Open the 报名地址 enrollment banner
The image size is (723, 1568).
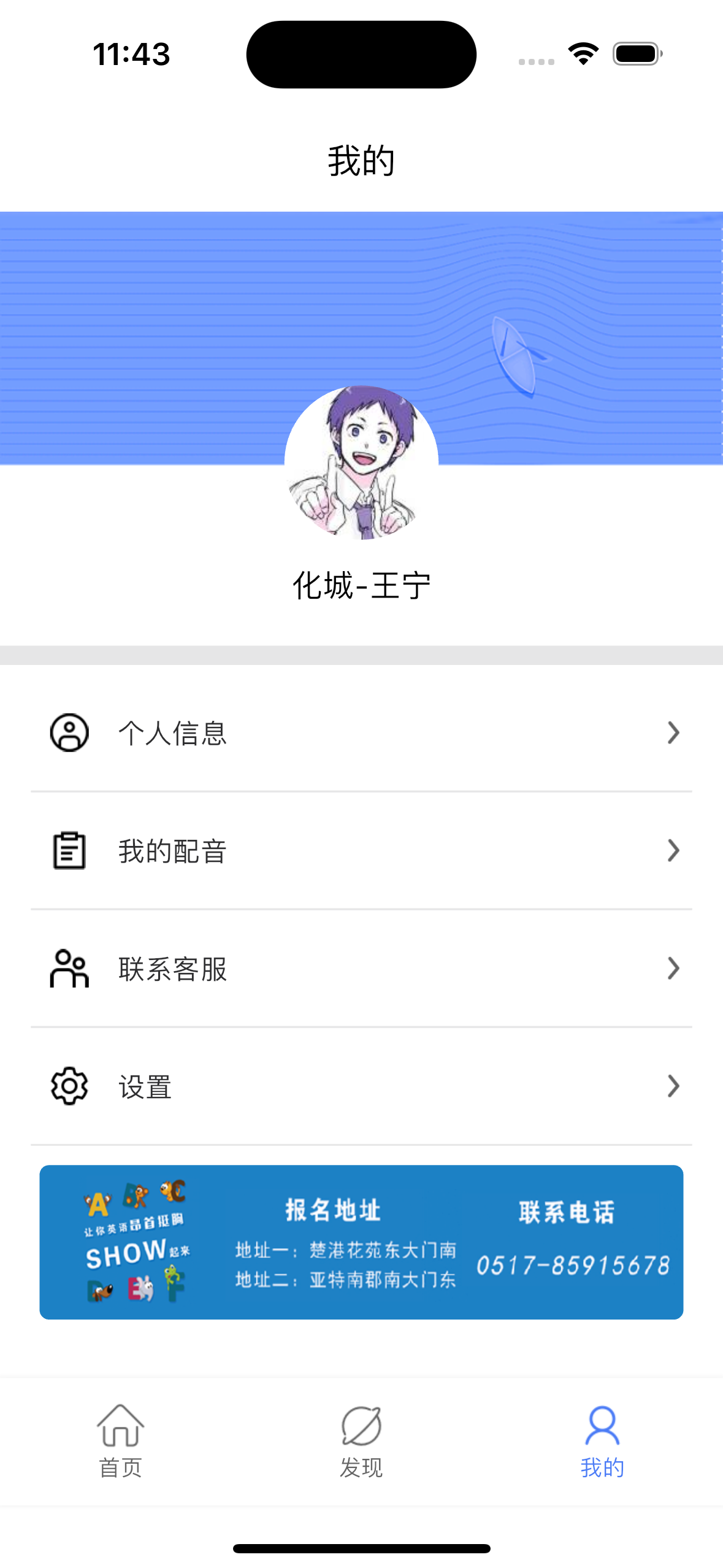[361, 1242]
